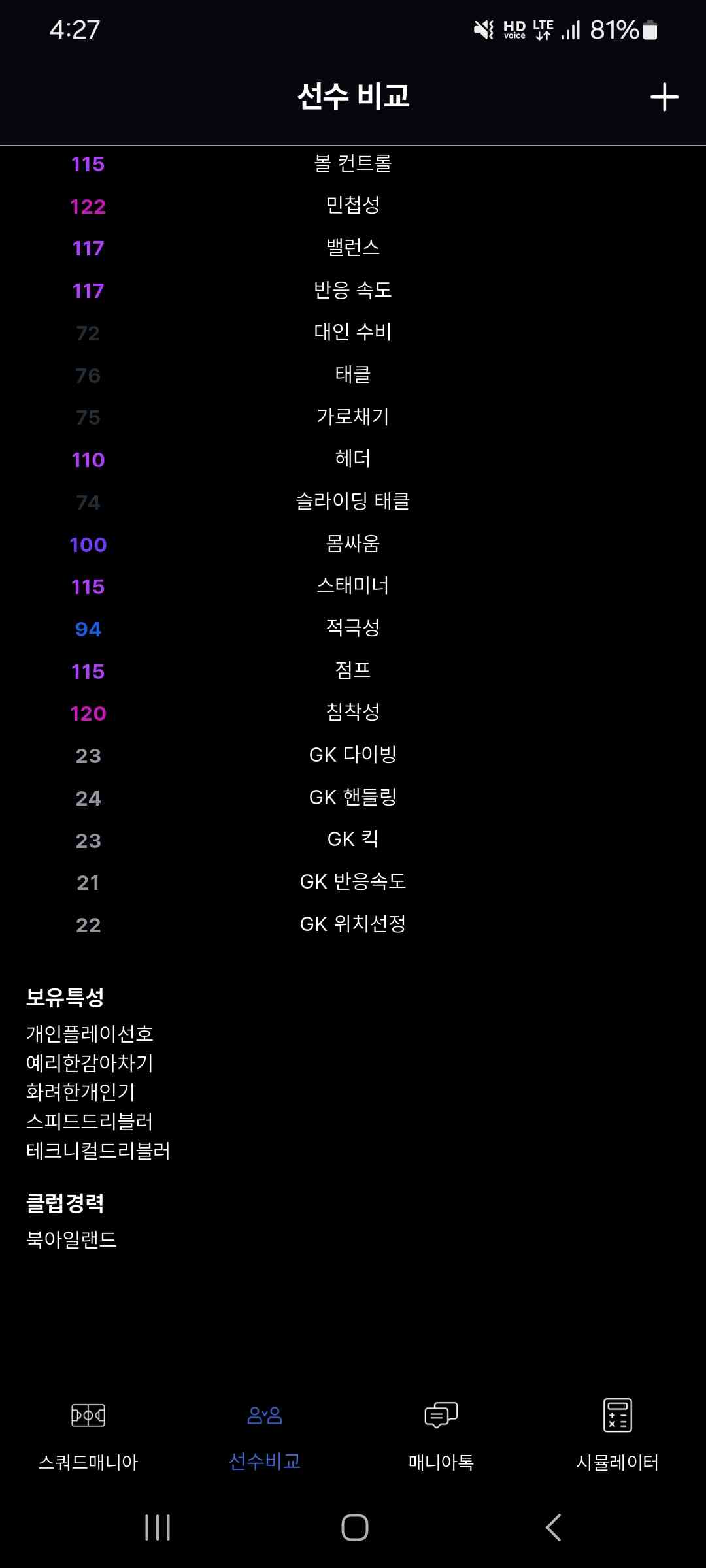Go to the 시뮬레이터 tab

pos(617,1435)
